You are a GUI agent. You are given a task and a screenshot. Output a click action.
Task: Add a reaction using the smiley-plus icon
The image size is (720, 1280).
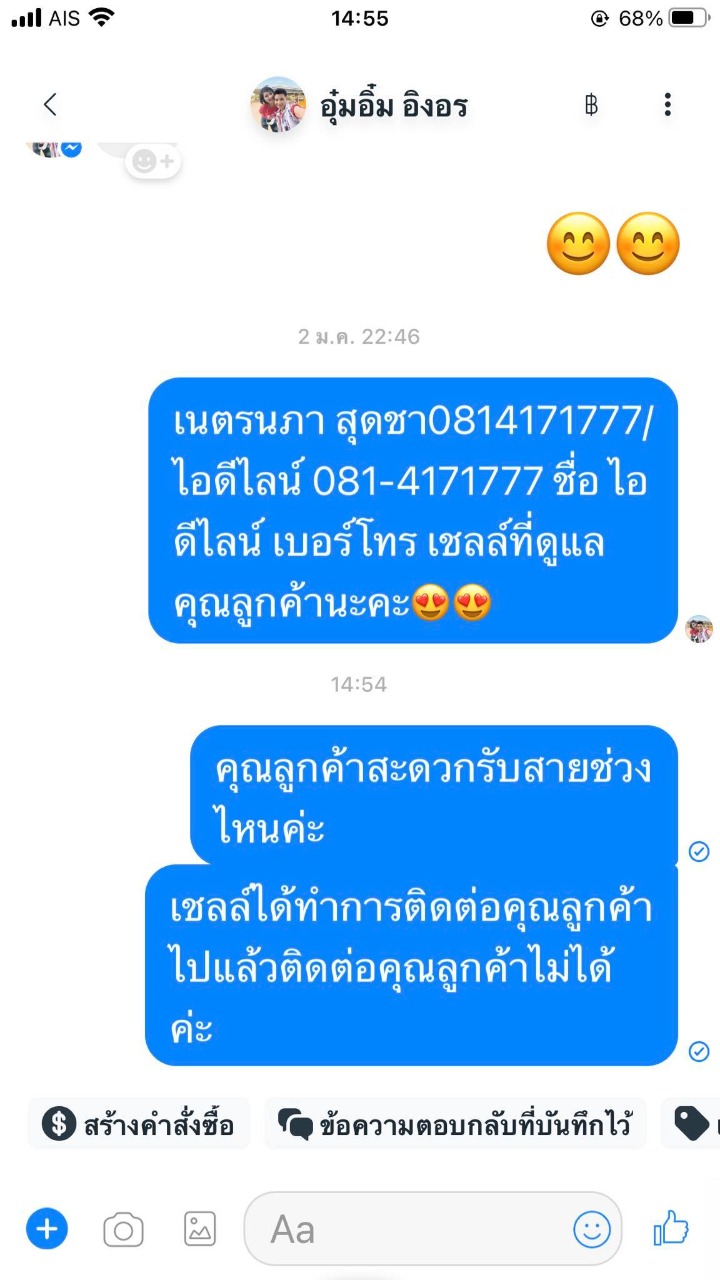[153, 161]
